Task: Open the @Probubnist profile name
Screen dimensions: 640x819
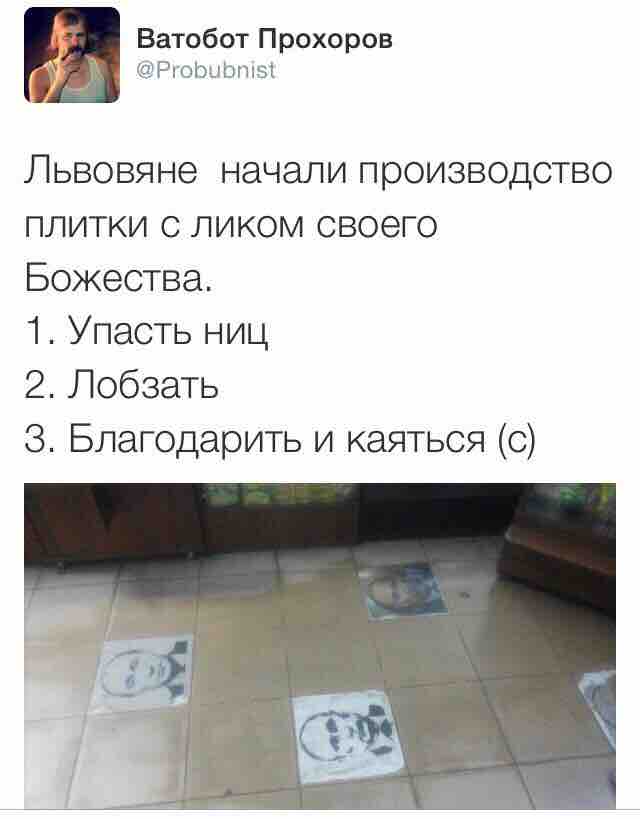Action: pos(205,71)
